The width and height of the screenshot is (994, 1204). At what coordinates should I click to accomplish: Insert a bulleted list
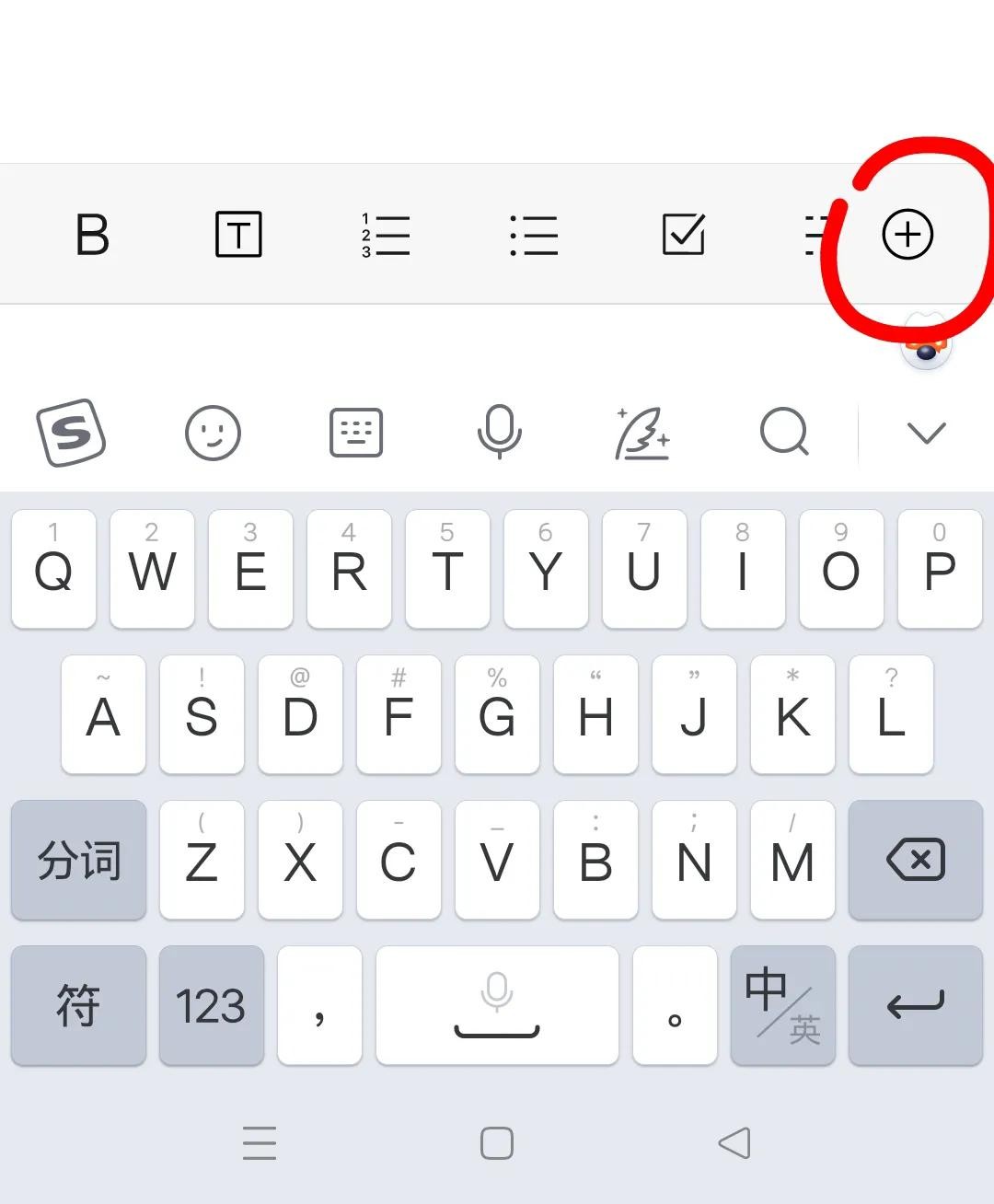pos(534,235)
